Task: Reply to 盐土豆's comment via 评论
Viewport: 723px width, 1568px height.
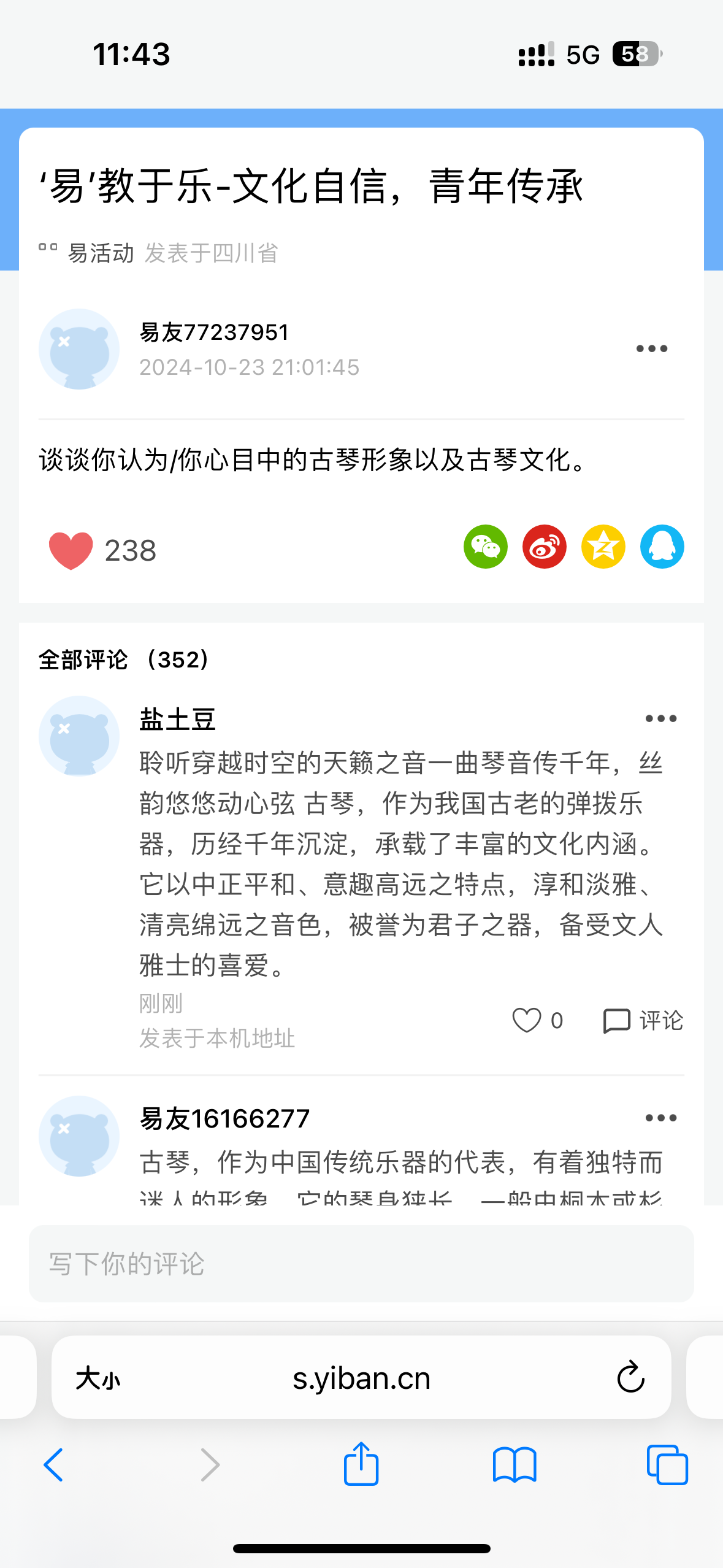Action: click(x=643, y=1021)
